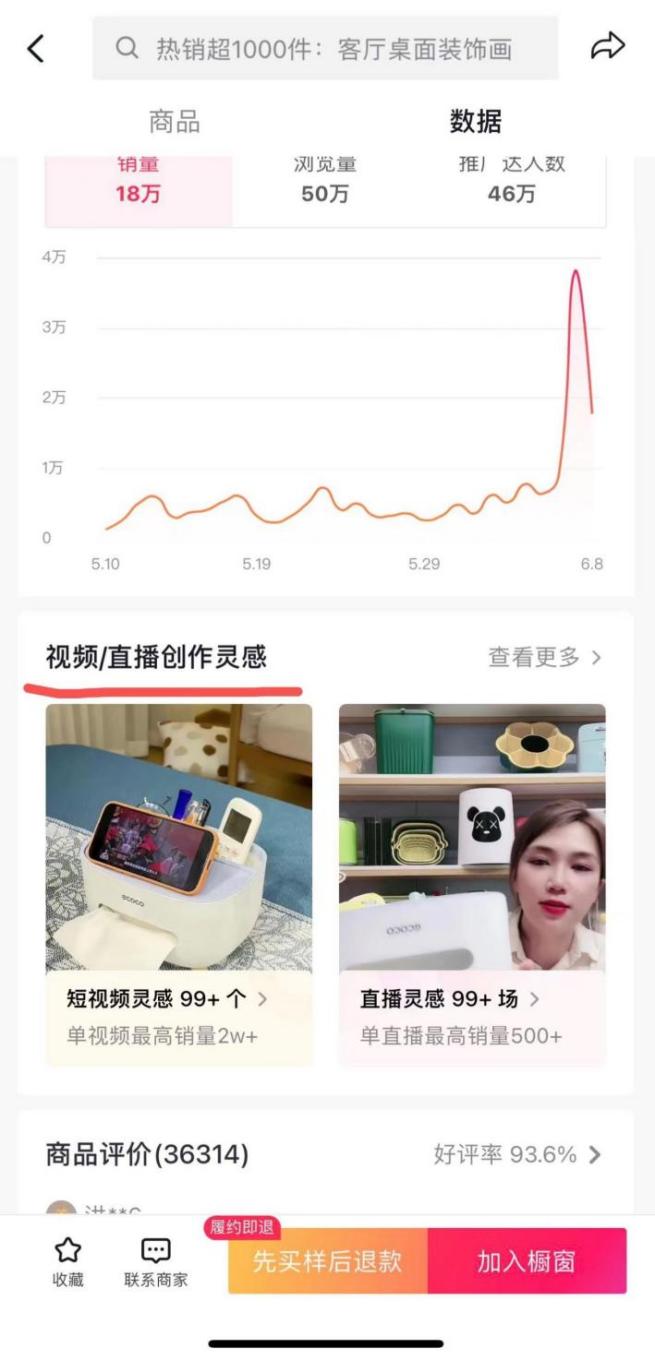Add this product to 收藏
Viewport: 655px width, 1360px height.
point(67,1261)
